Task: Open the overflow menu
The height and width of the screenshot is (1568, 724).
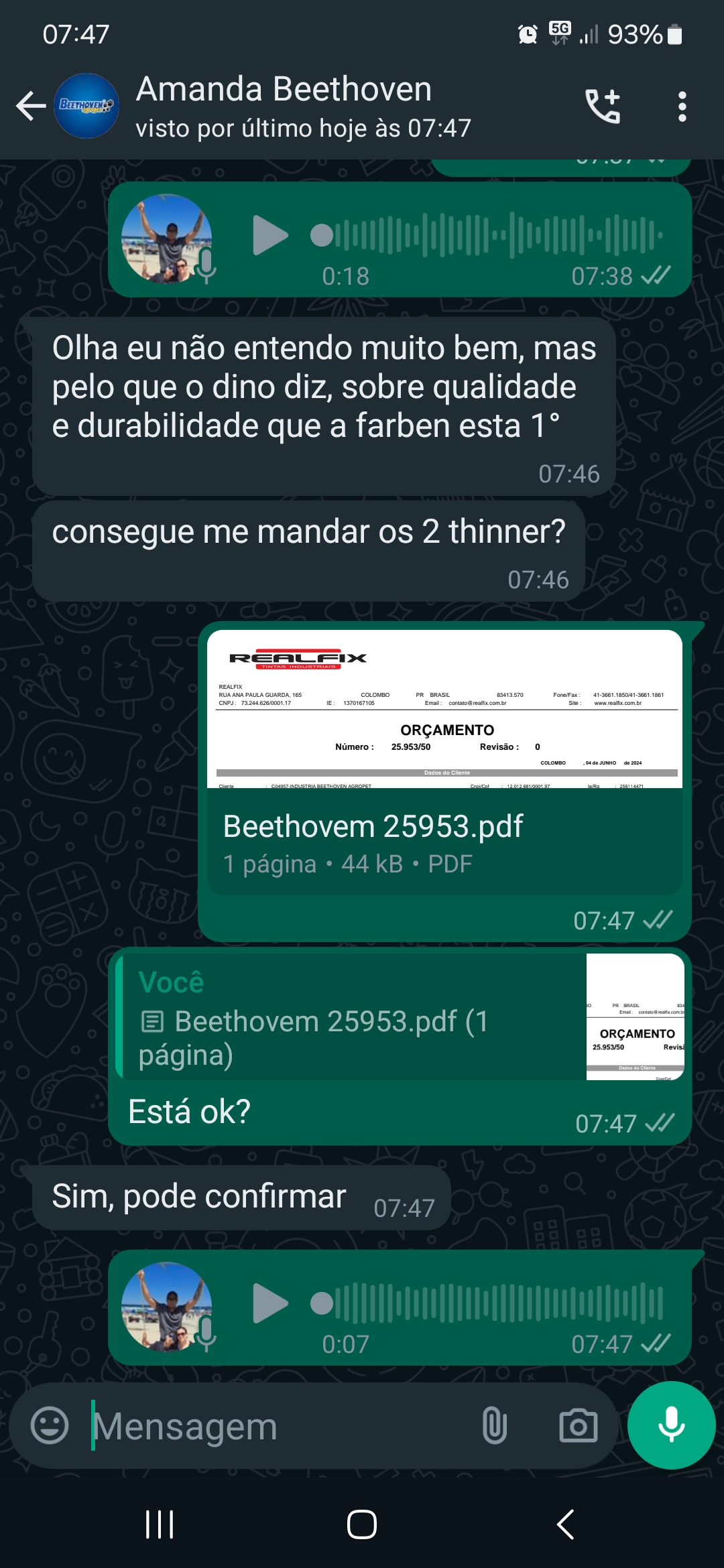Action: (x=682, y=107)
